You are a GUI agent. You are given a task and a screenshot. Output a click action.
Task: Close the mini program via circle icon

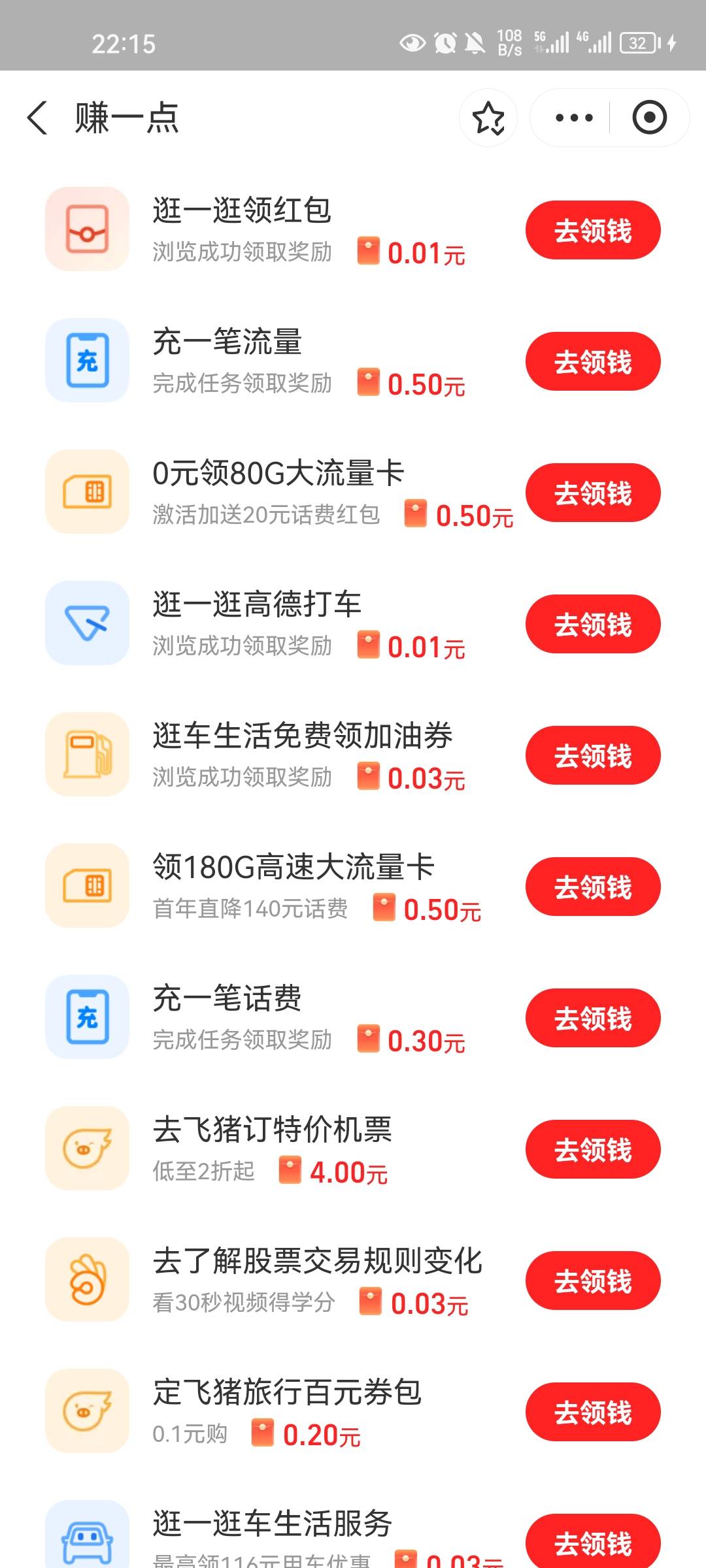click(649, 118)
